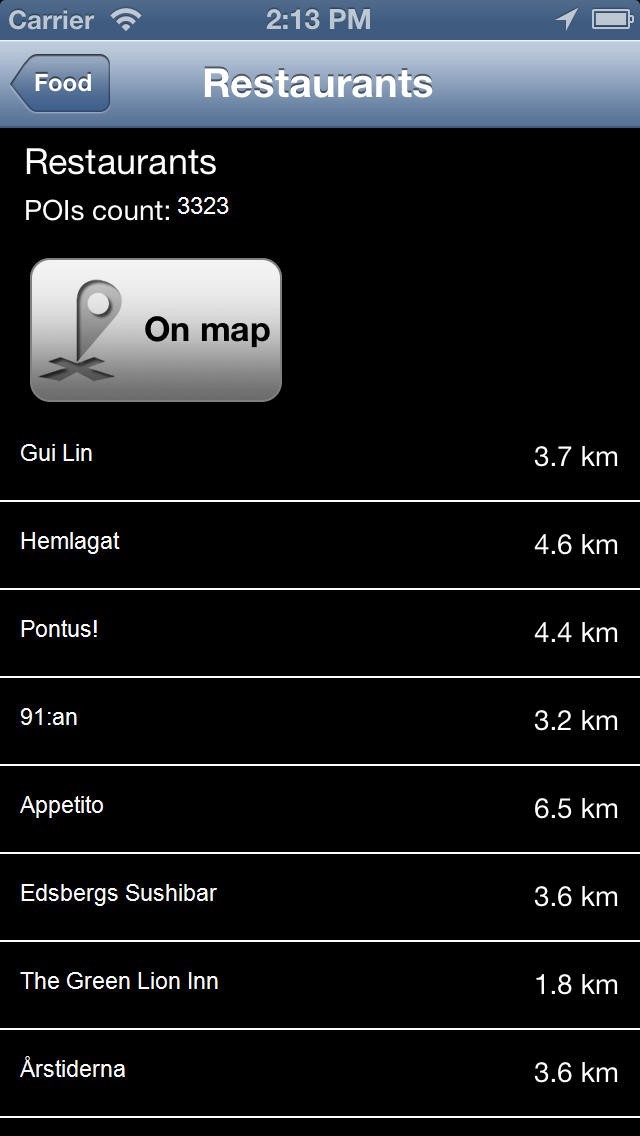Open the Gui Lin restaurant entry
The height and width of the screenshot is (1136, 640).
coord(320,456)
